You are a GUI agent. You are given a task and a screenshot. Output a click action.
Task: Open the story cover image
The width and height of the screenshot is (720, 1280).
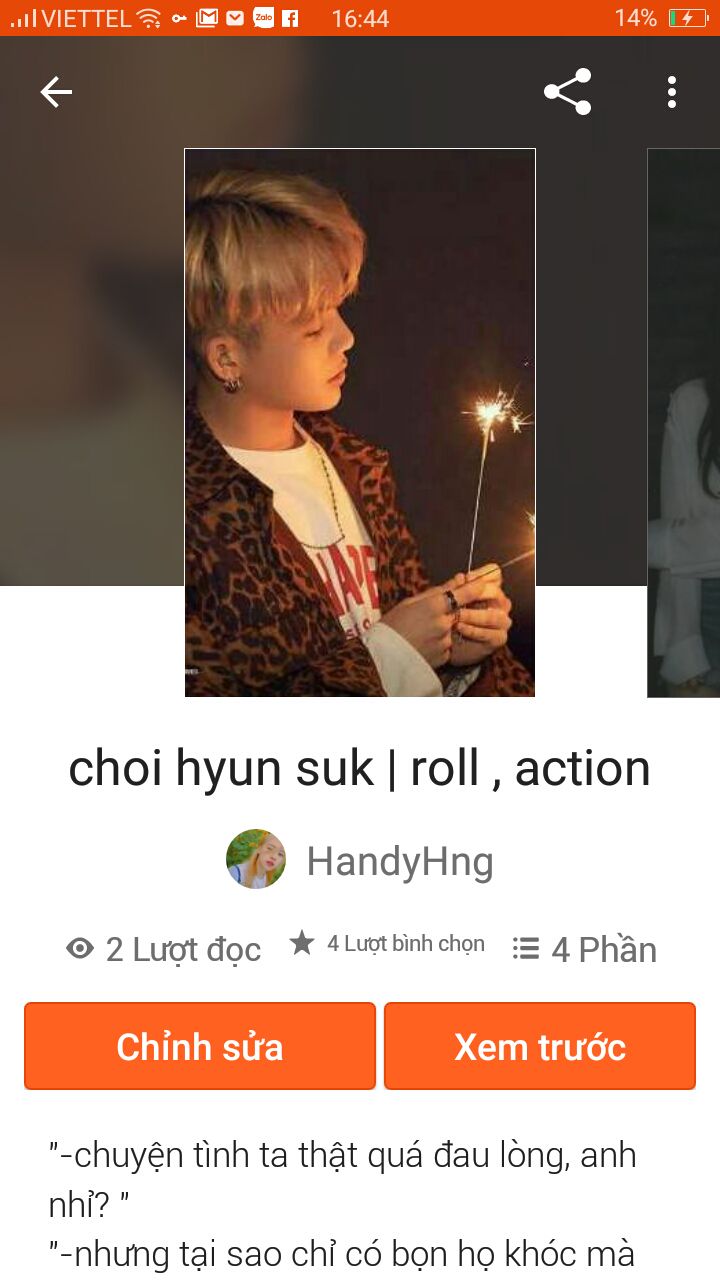pos(360,422)
